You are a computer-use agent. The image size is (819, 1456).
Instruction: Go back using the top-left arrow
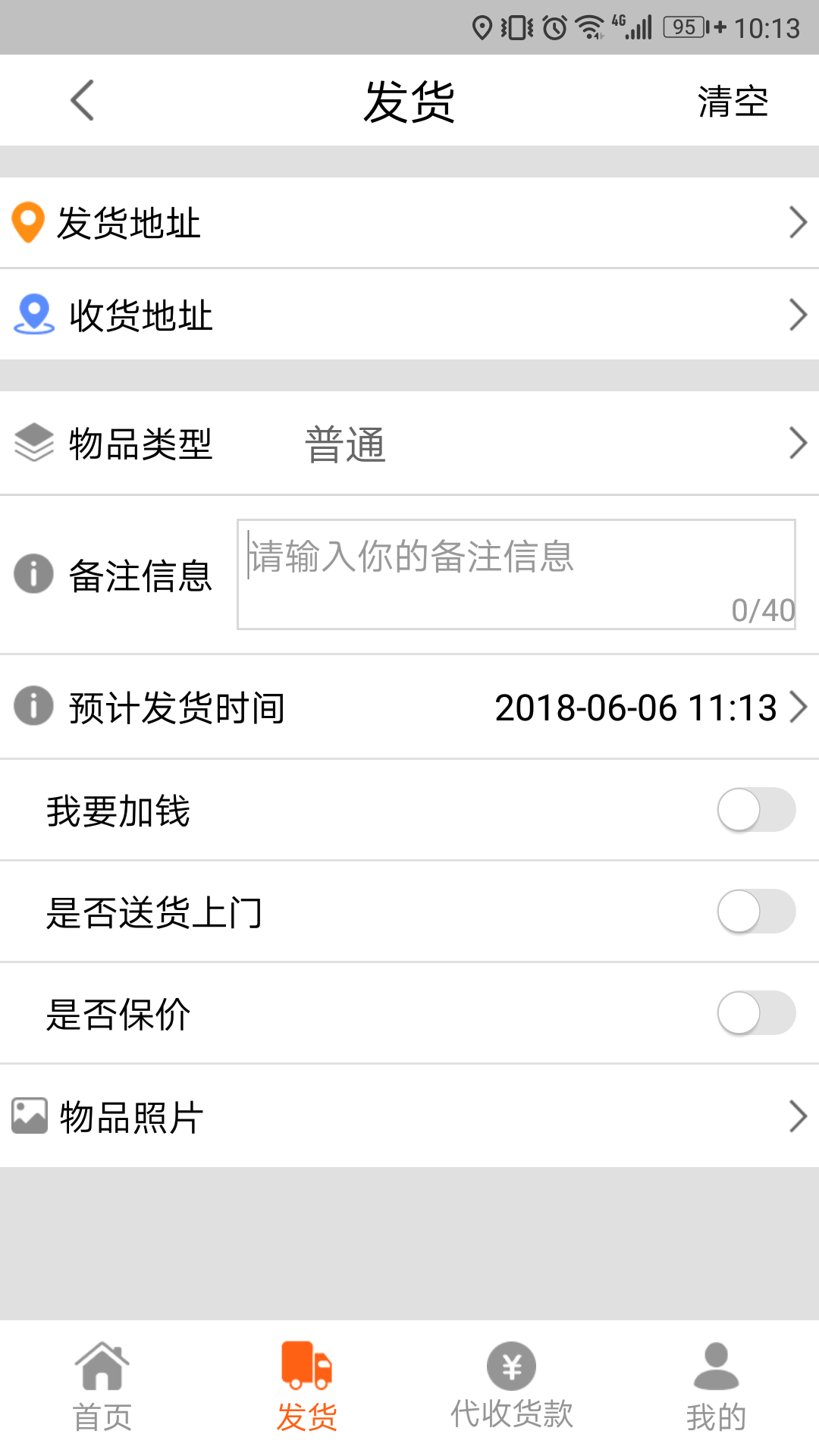pyautogui.click(x=82, y=100)
